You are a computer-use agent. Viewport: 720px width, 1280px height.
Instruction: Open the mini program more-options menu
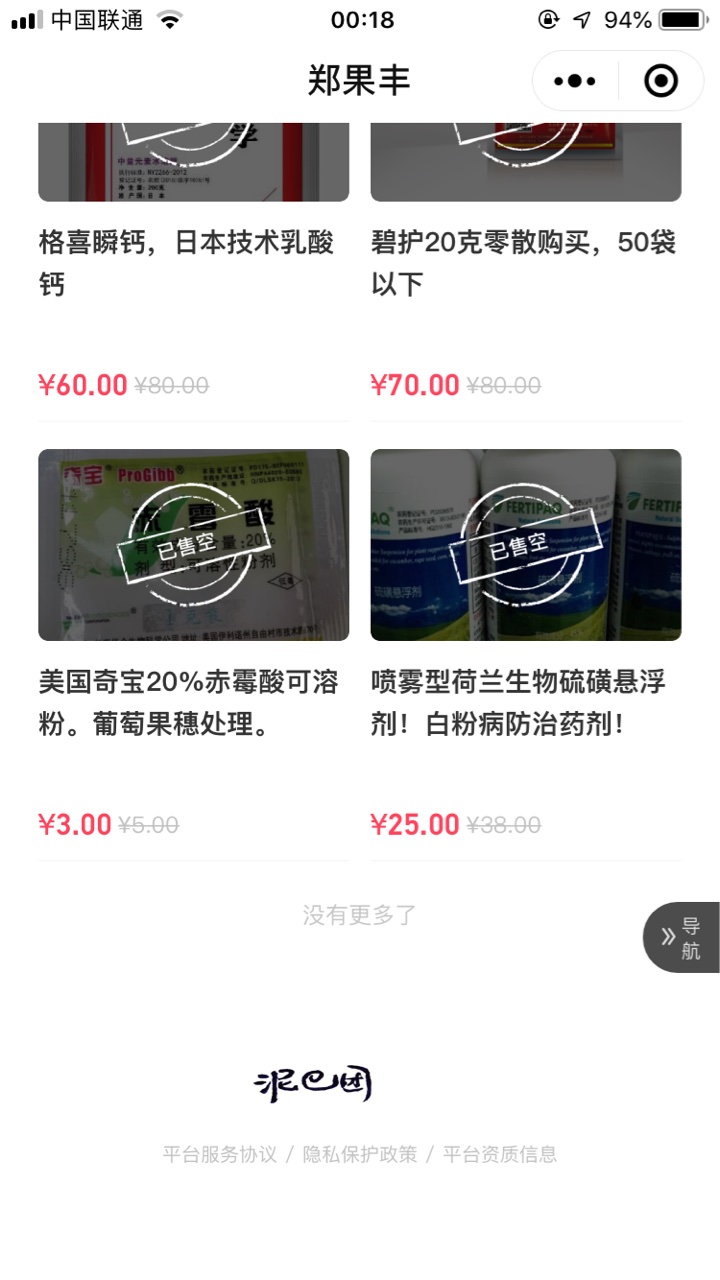pyautogui.click(x=575, y=81)
